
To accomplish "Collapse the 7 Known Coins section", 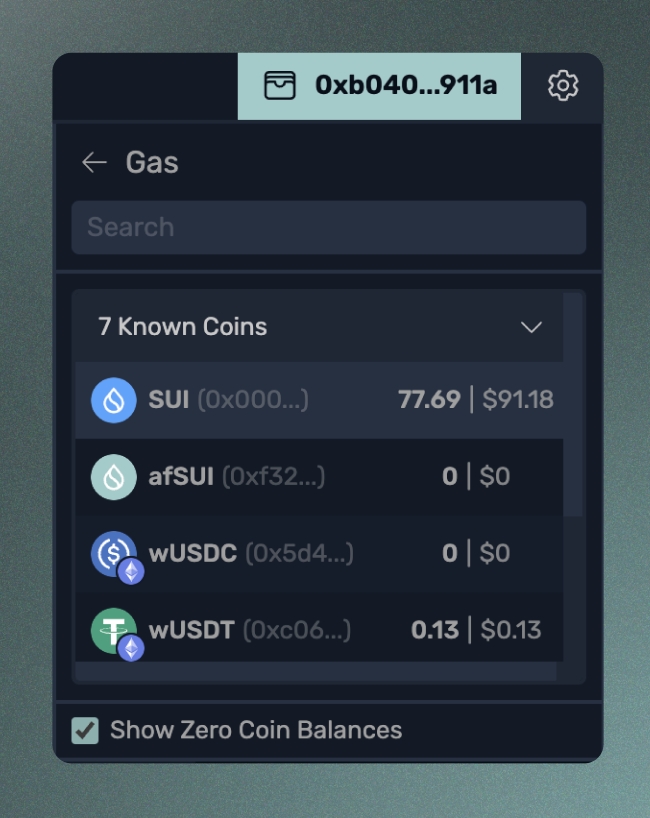I will [x=531, y=327].
